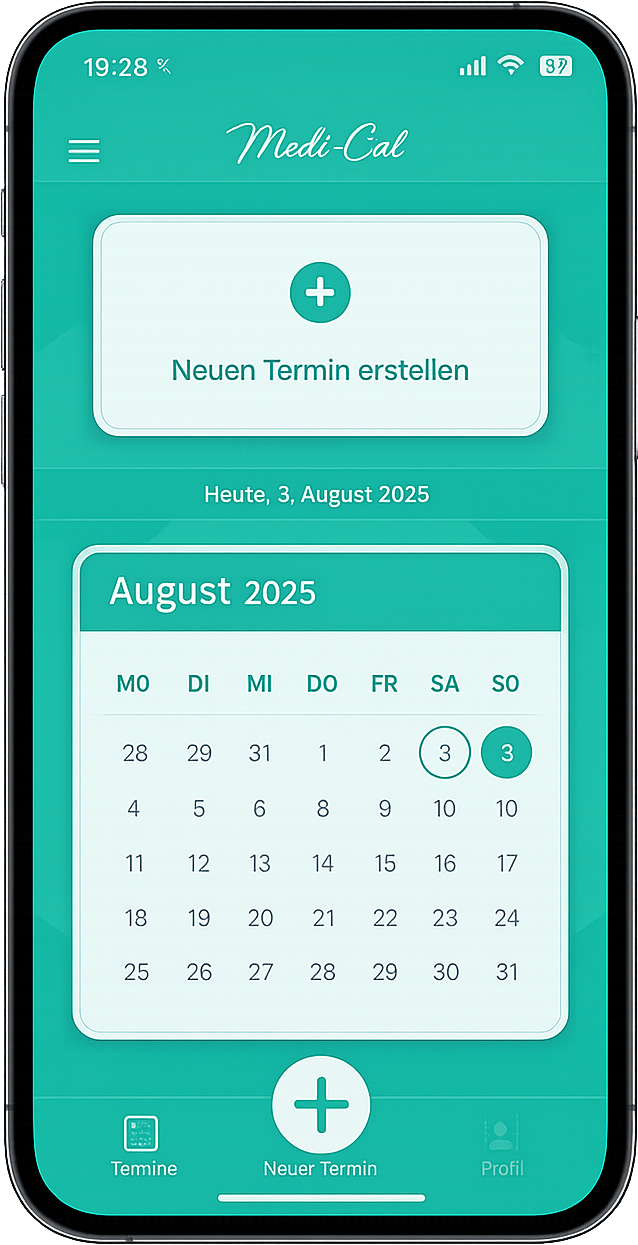Select August 20 in the calendar
The image size is (638, 1245).
tap(260, 918)
